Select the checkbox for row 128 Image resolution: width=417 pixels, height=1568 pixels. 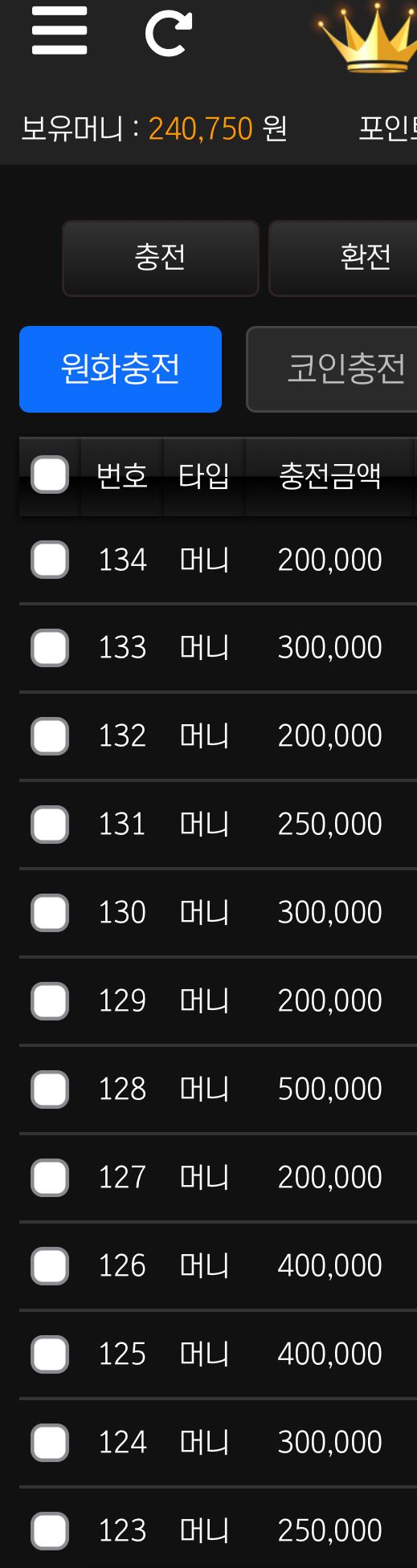click(x=50, y=1089)
